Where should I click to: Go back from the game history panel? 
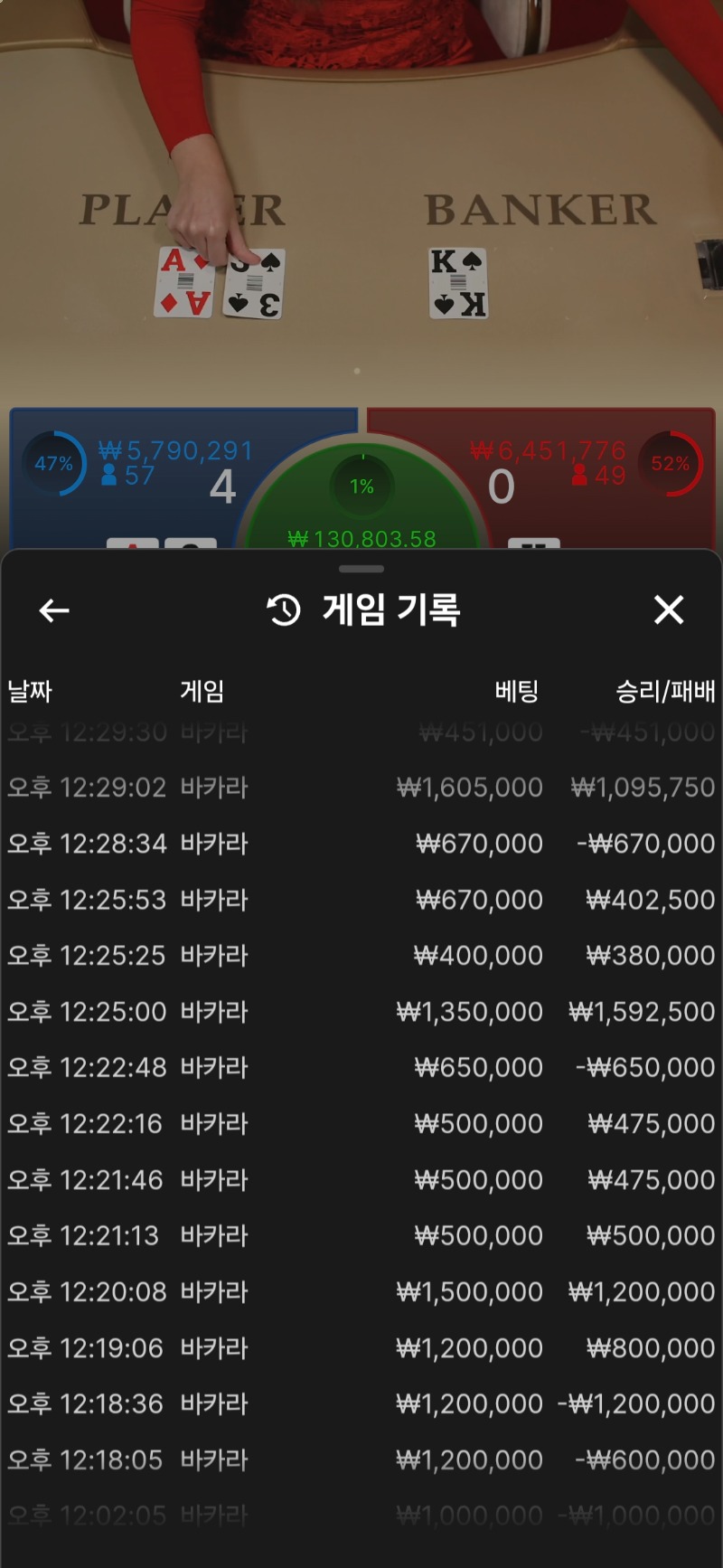pyautogui.click(x=54, y=611)
